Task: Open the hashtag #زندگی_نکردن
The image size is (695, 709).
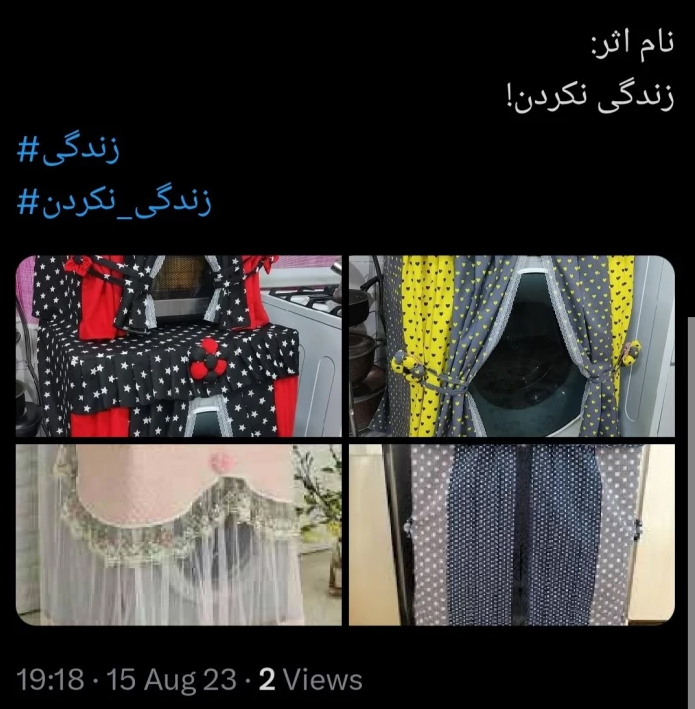Action: [115, 199]
